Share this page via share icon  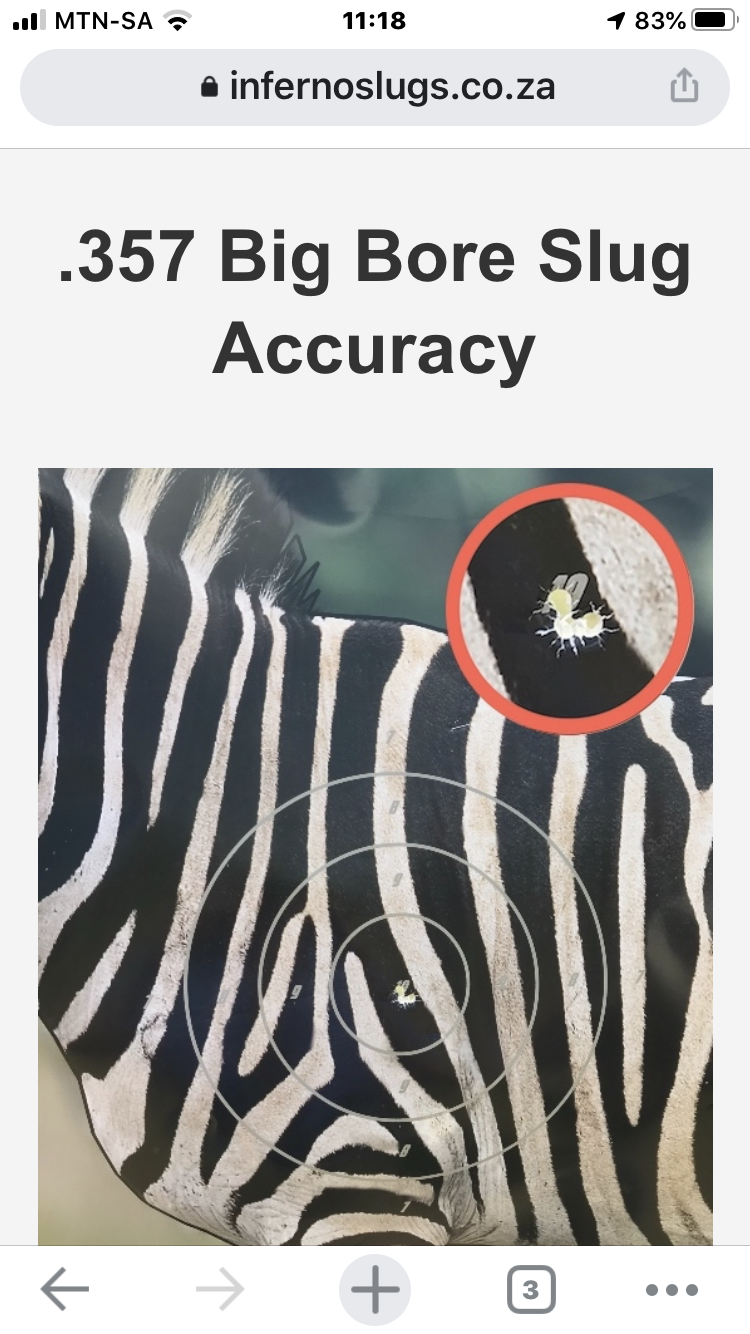(683, 87)
